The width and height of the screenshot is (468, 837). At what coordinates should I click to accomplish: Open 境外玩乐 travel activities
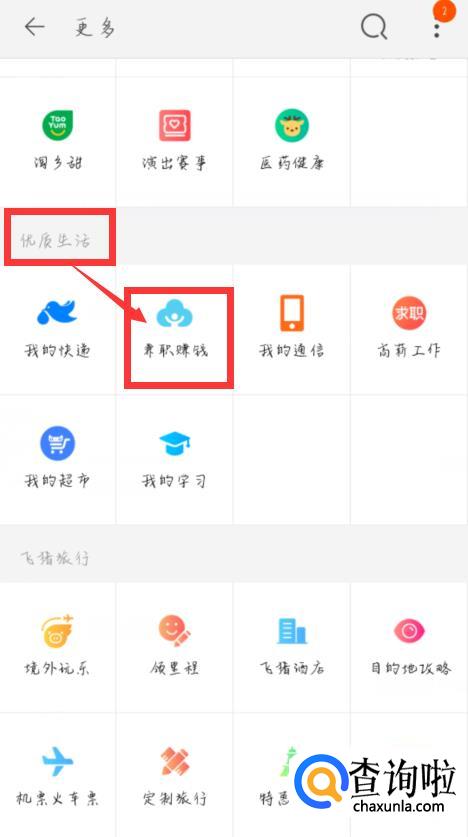point(58,645)
